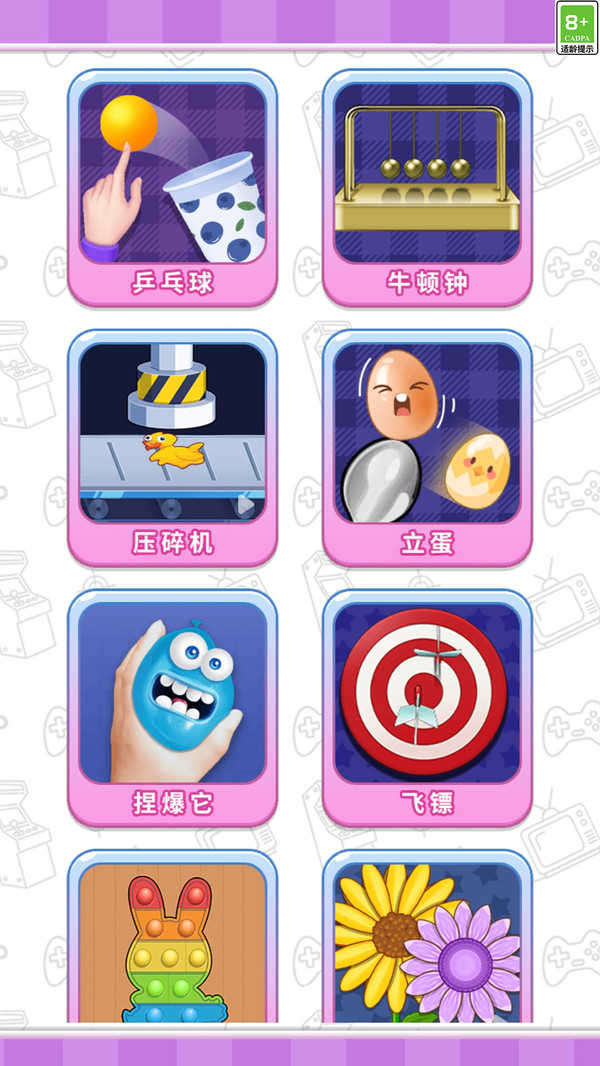Play the 飞镖 darts game
This screenshot has height=1066, width=600.
click(427, 708)
